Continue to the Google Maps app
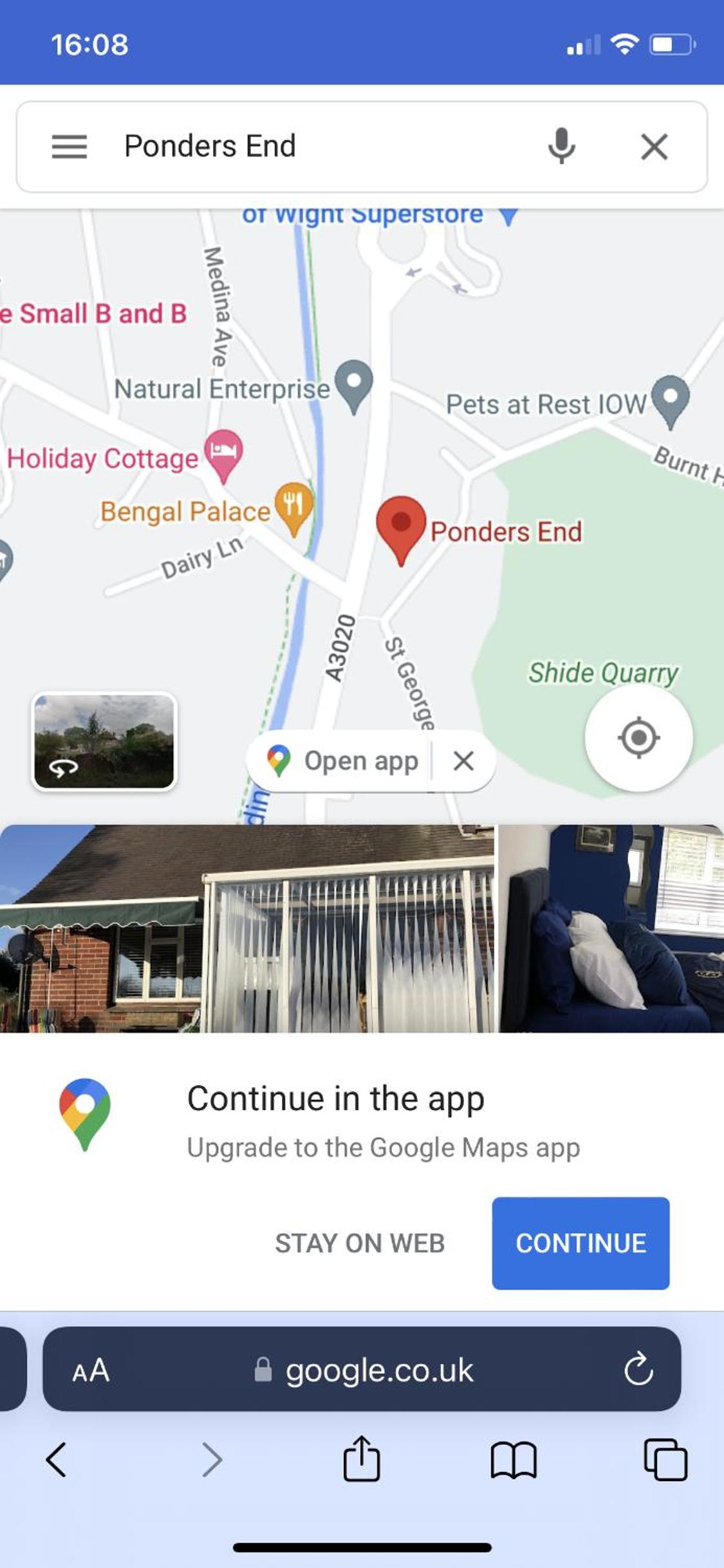 (580, 1243)
